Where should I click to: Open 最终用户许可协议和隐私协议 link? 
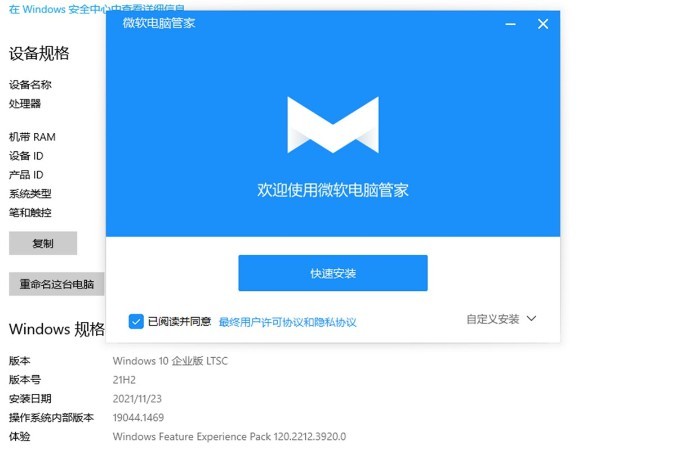[x=287, y=322]
